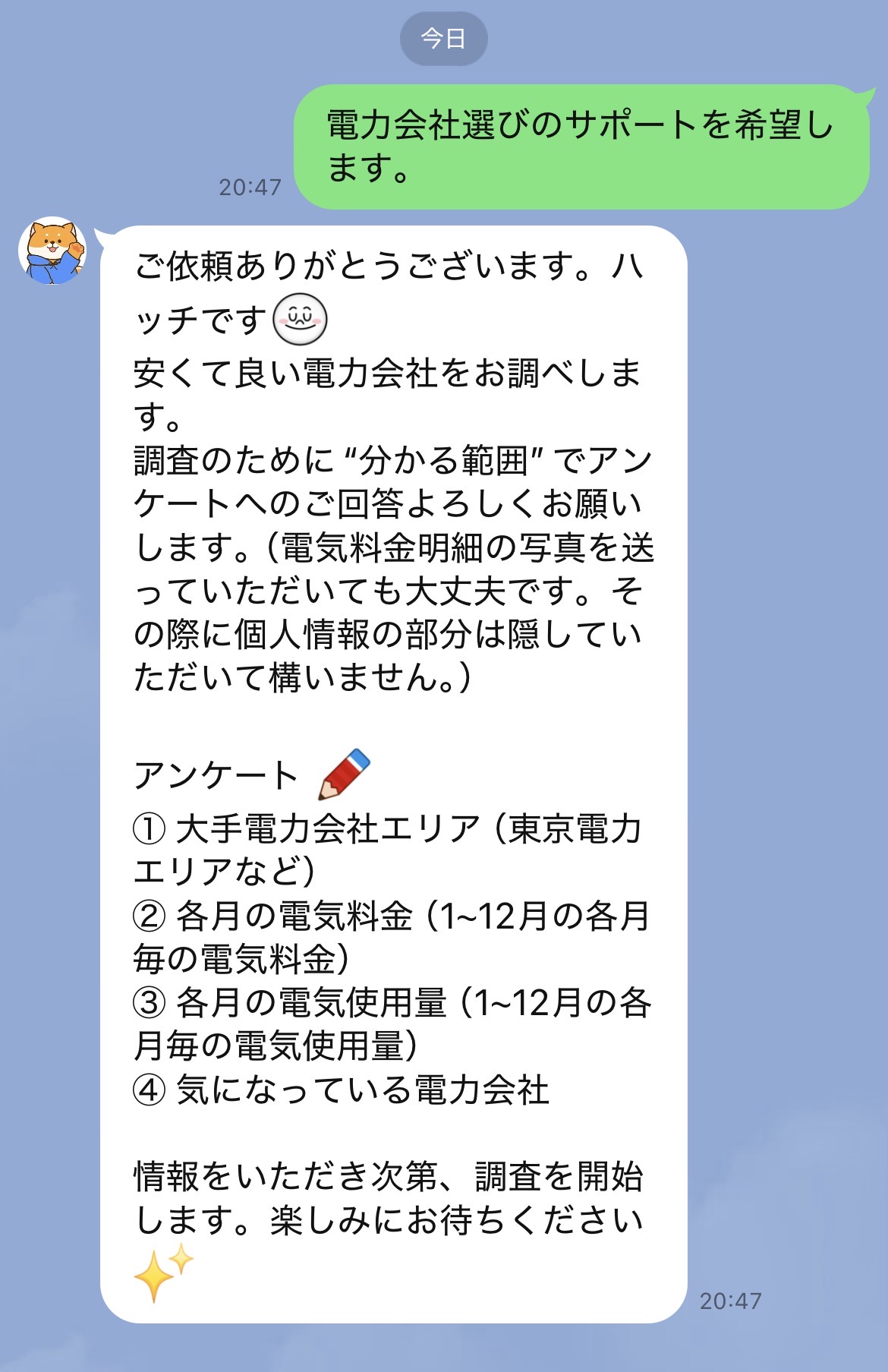Open the Shiba dog sender's profile avatar
Viewport: 888px width, 1372px height.
coord(52,251)
